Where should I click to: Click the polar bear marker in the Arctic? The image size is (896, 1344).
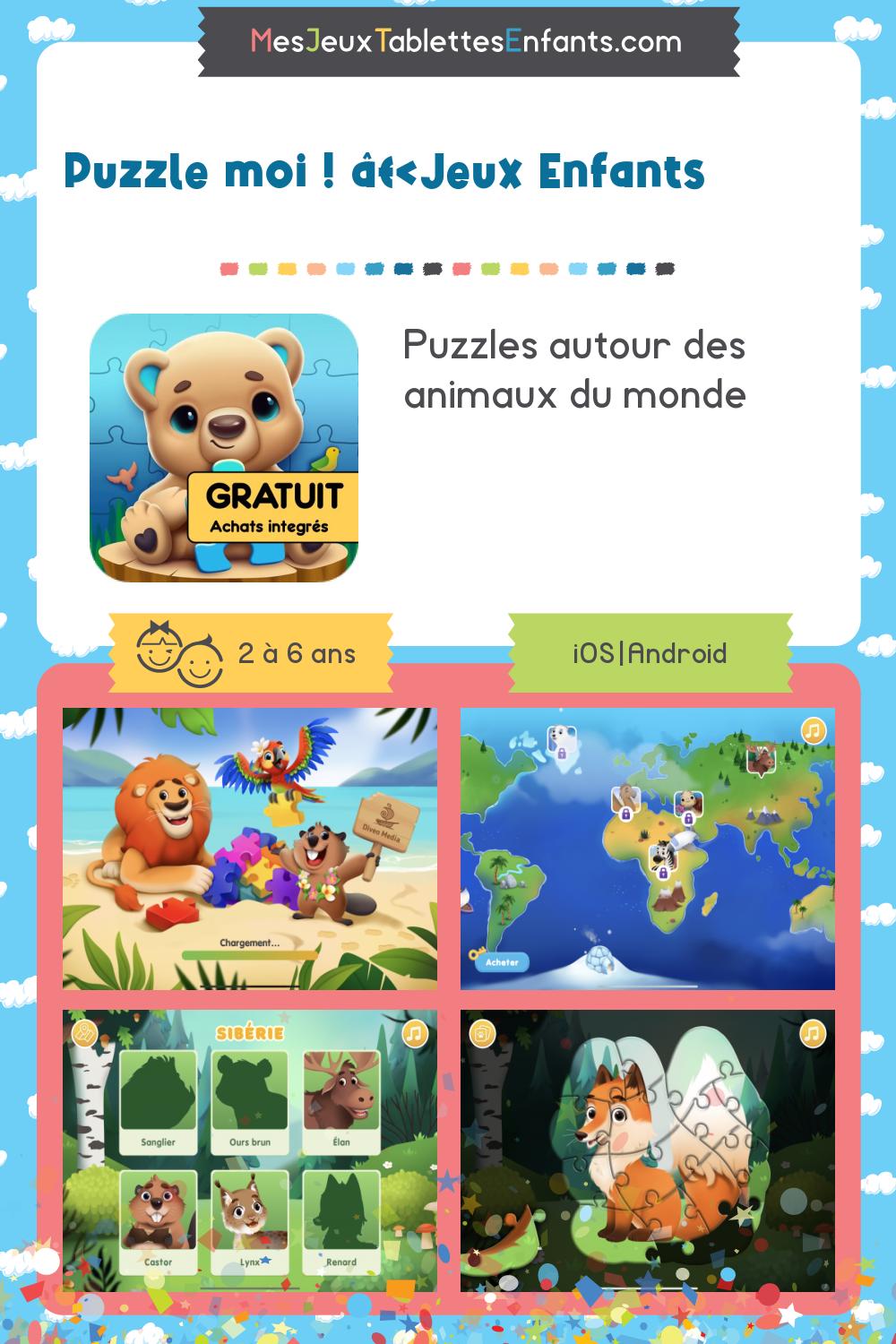562,735
